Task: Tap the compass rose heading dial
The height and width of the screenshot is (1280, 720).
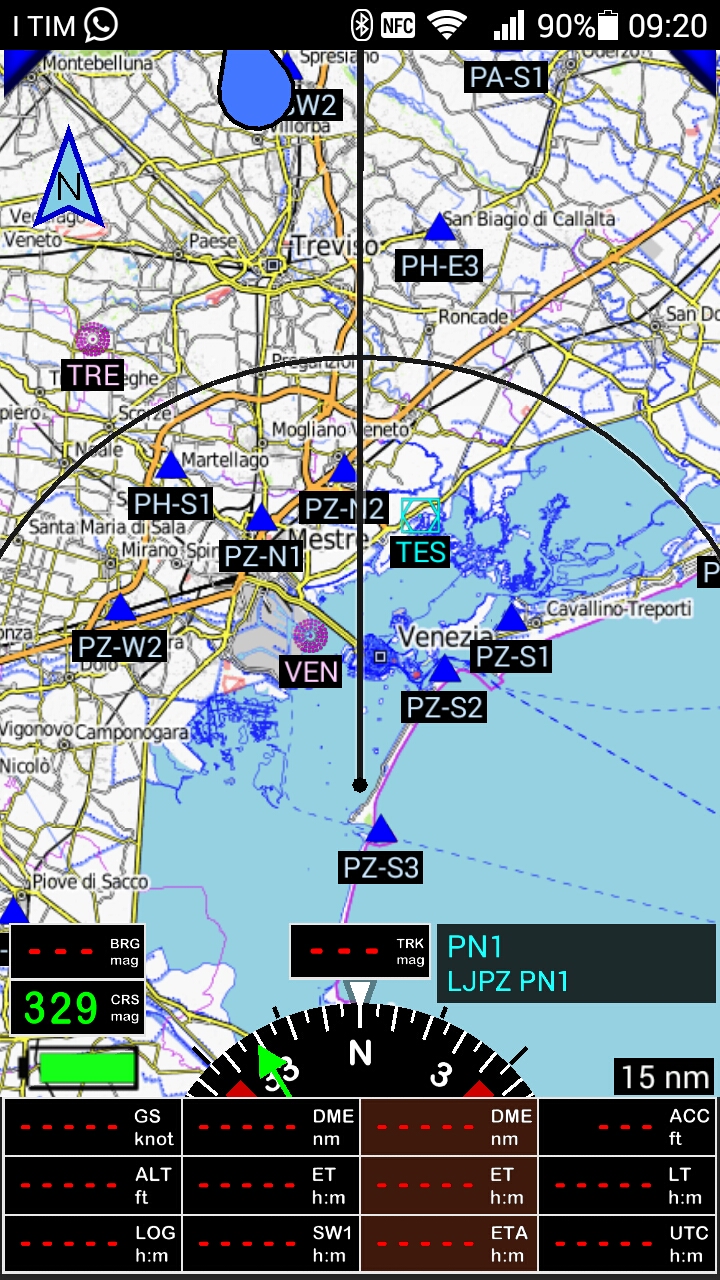Action: (360, 1055)
